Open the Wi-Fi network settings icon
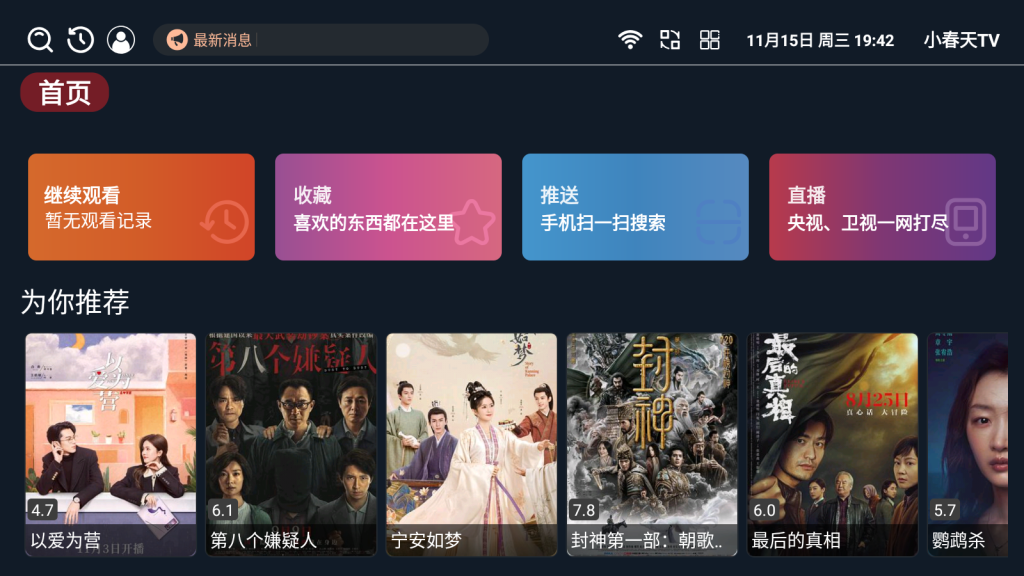The height and width of the screenshot is (576, 1024). coord(630,40)
